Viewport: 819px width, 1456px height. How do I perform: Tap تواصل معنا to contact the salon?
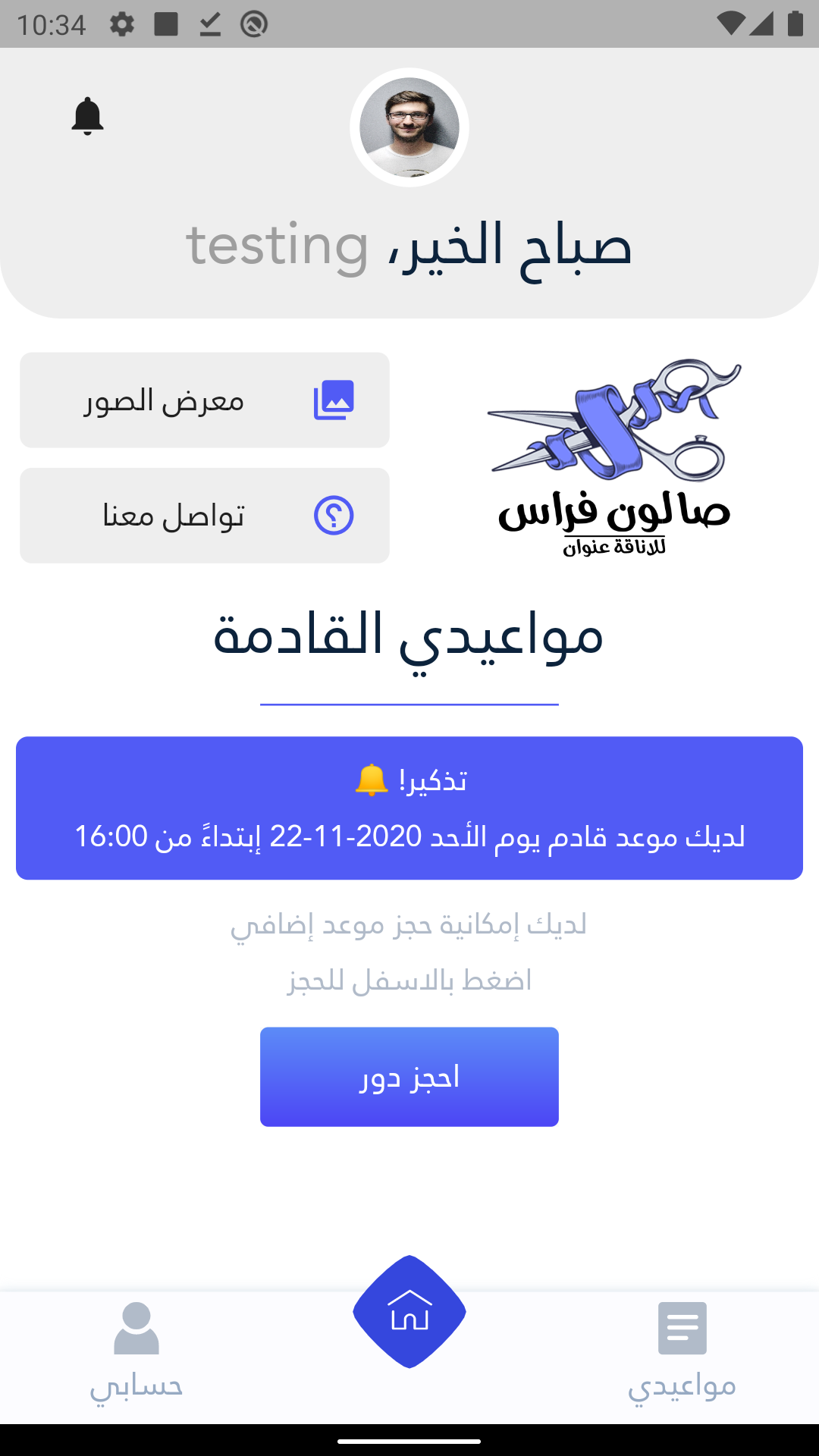pos(205,516)
